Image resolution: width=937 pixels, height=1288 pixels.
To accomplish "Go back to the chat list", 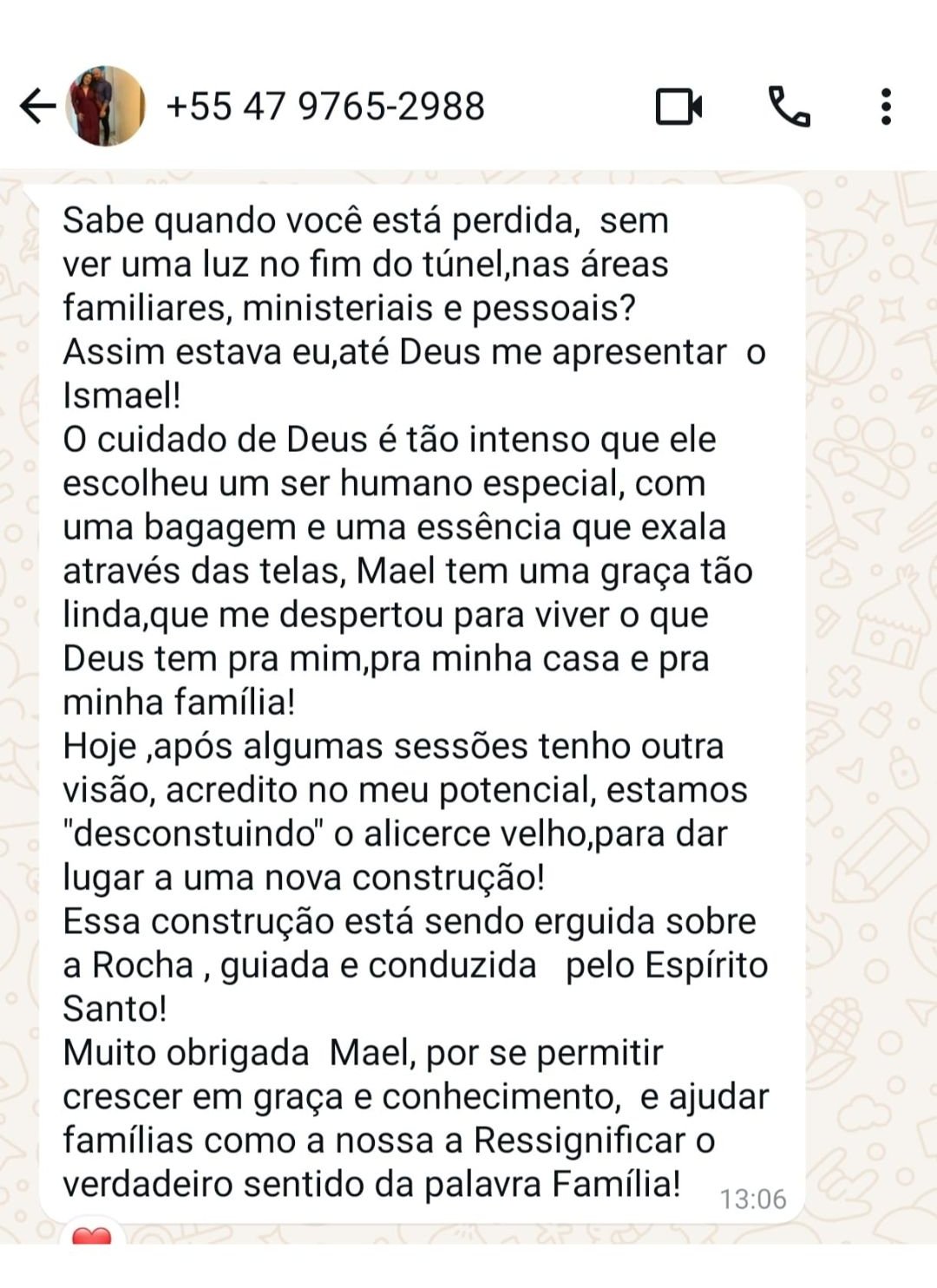I will (36, 107).
